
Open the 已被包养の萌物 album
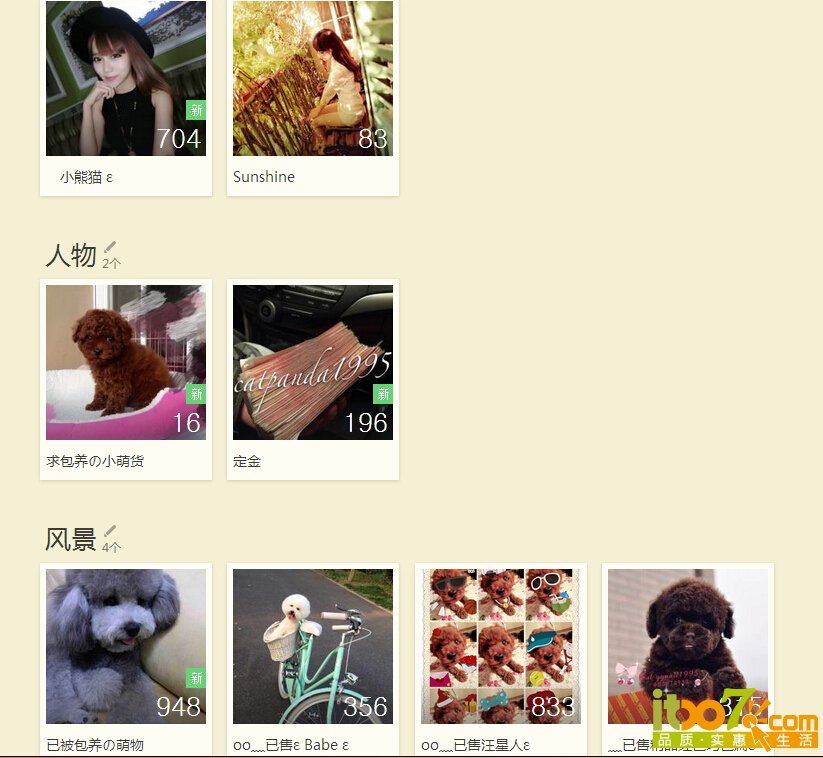126,646
